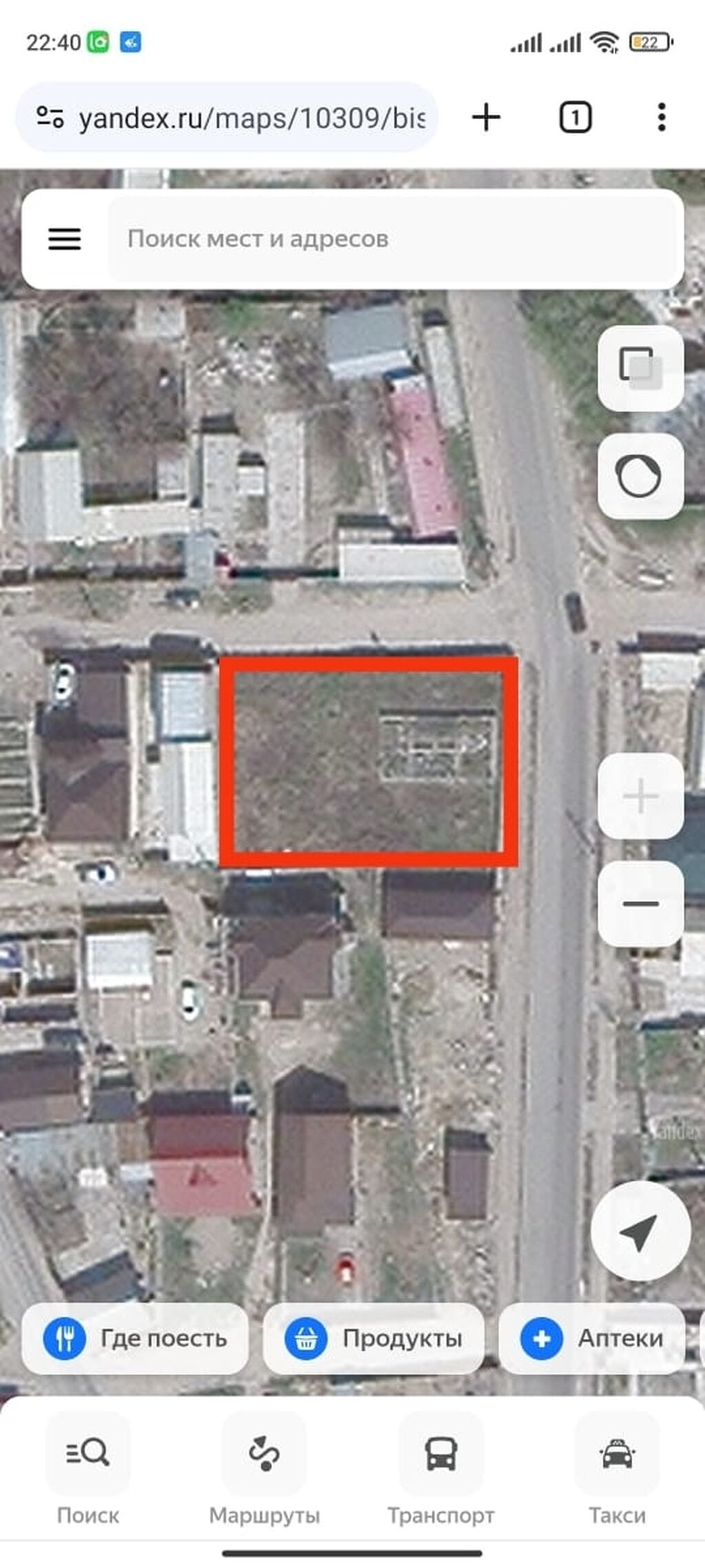Select the Аптеки chip
The width and height of the screenshot is (705, 1568).
click(592, 1339)
